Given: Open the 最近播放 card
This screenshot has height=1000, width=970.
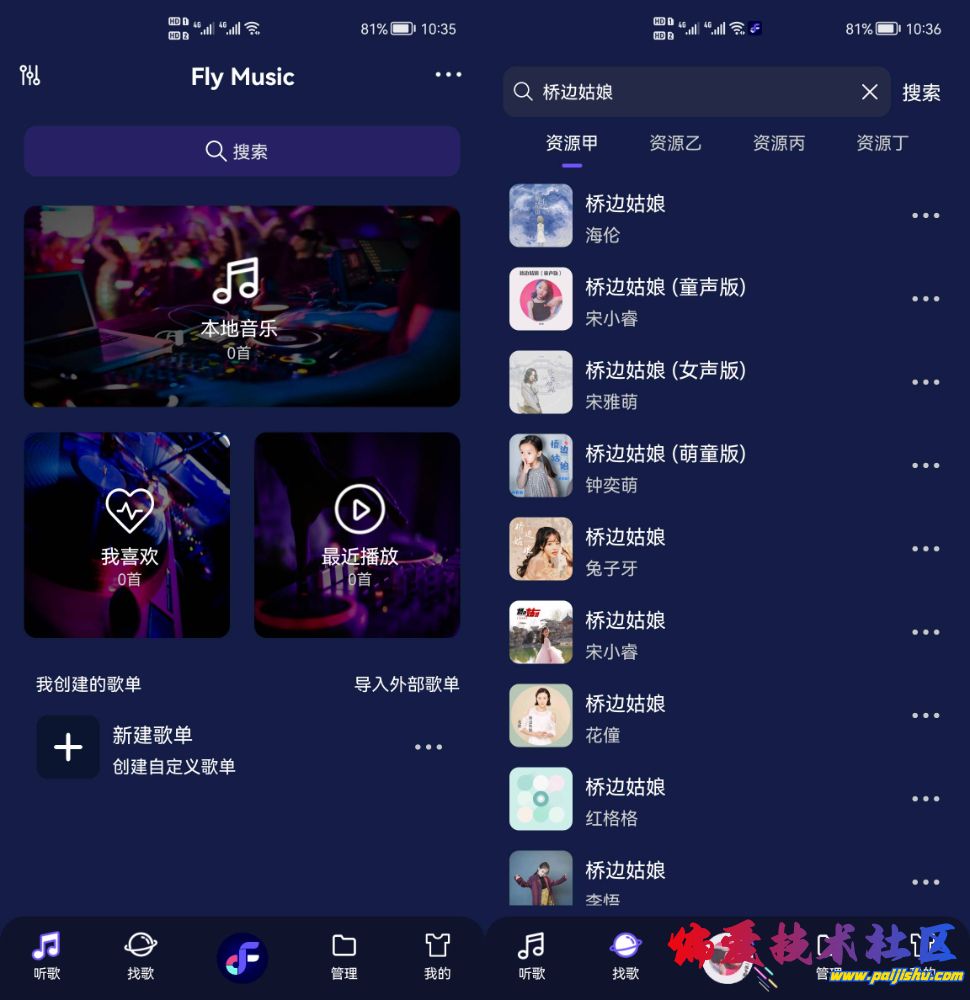Looking at the screenshot, I should pos(357,535).
